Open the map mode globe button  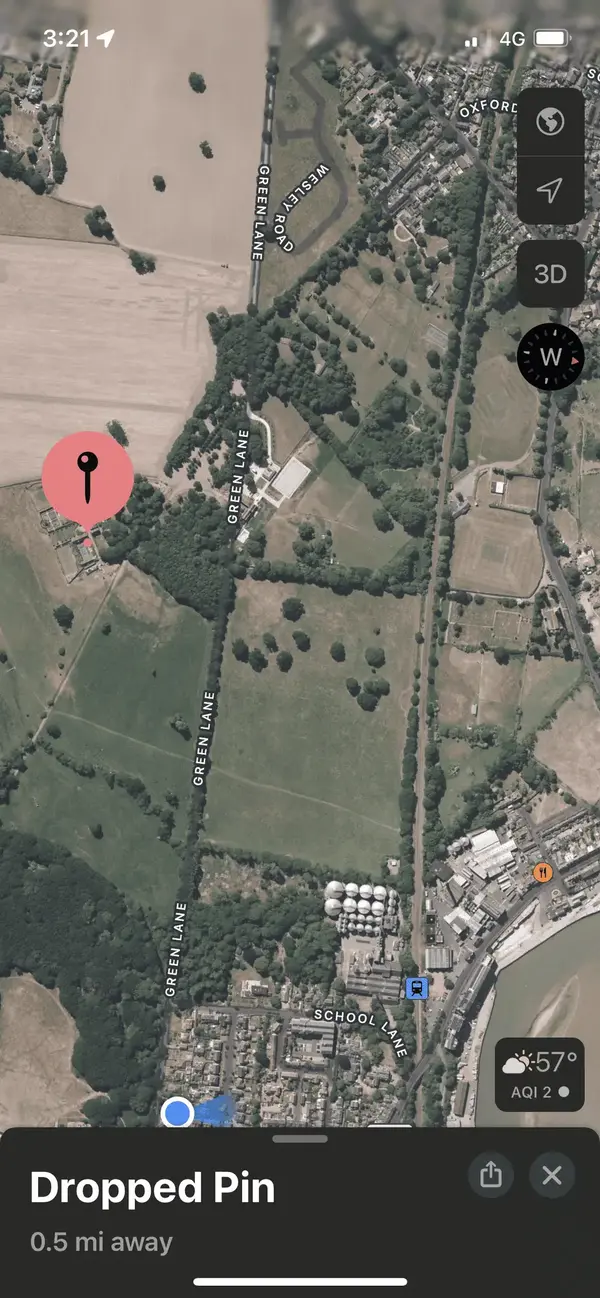(x=550, y=122)
